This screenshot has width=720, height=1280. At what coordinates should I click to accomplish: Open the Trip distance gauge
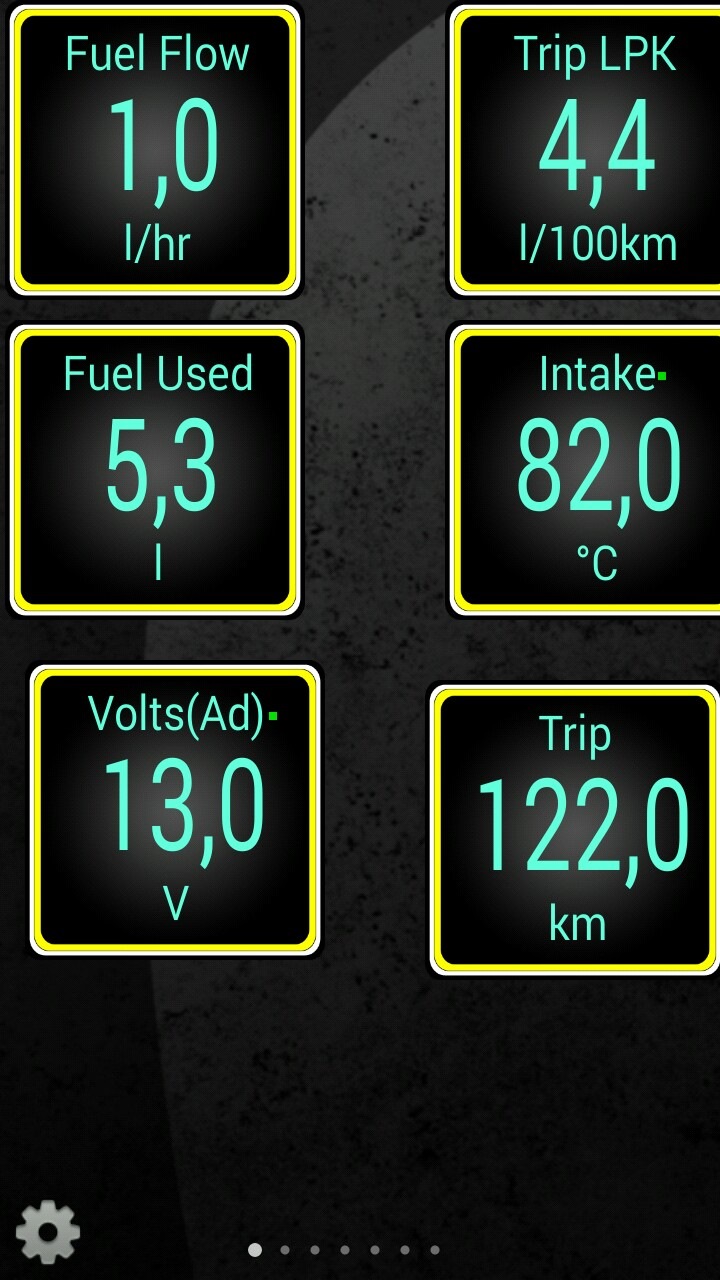[578, 830]
